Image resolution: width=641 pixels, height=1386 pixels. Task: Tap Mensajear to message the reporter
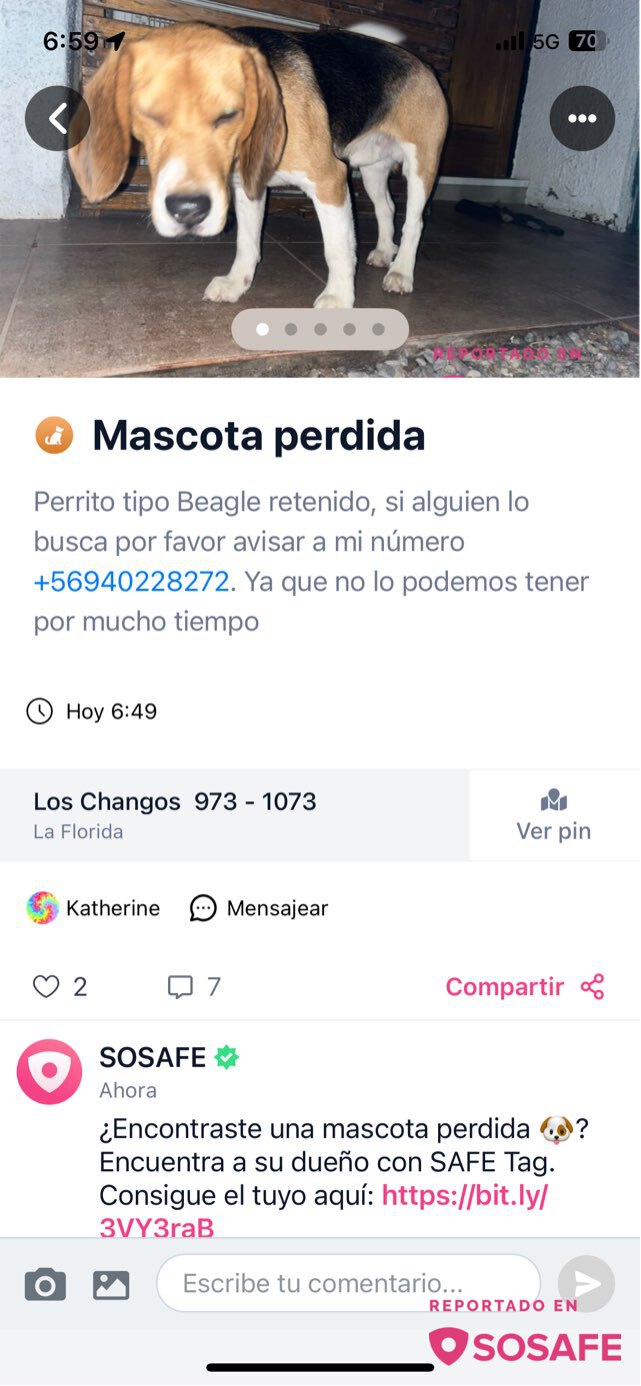[259, 908]
